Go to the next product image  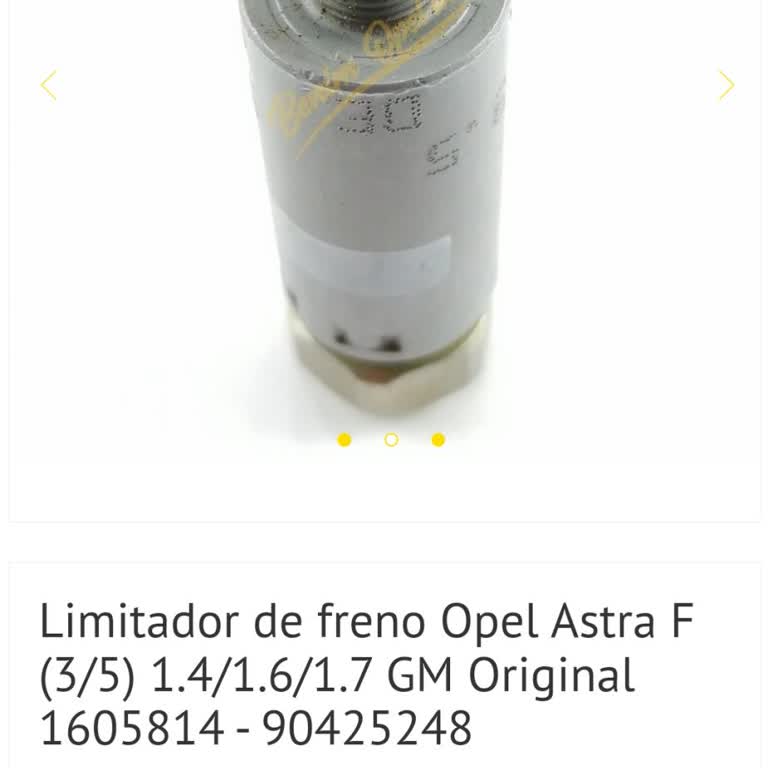726,85
